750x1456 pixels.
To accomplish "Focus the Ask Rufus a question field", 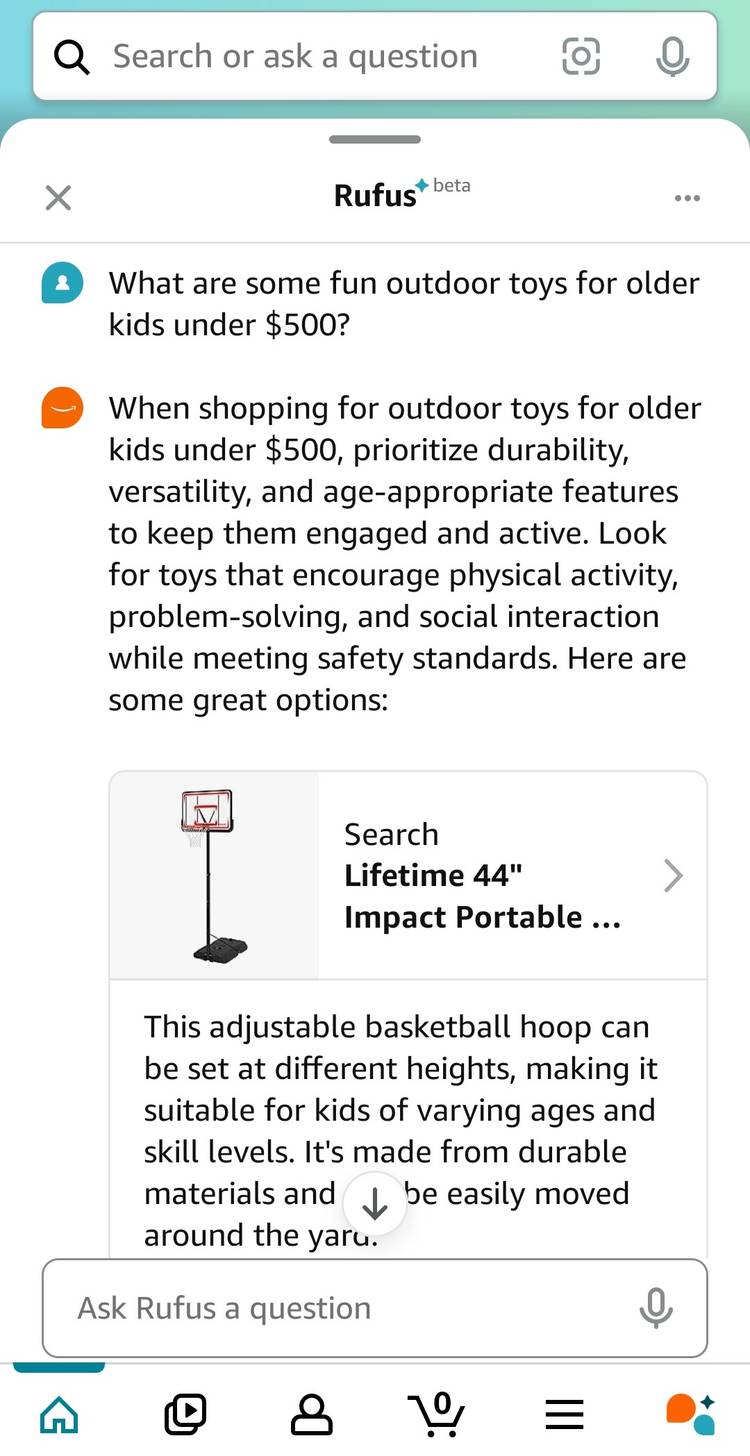I will [340, 1308].
